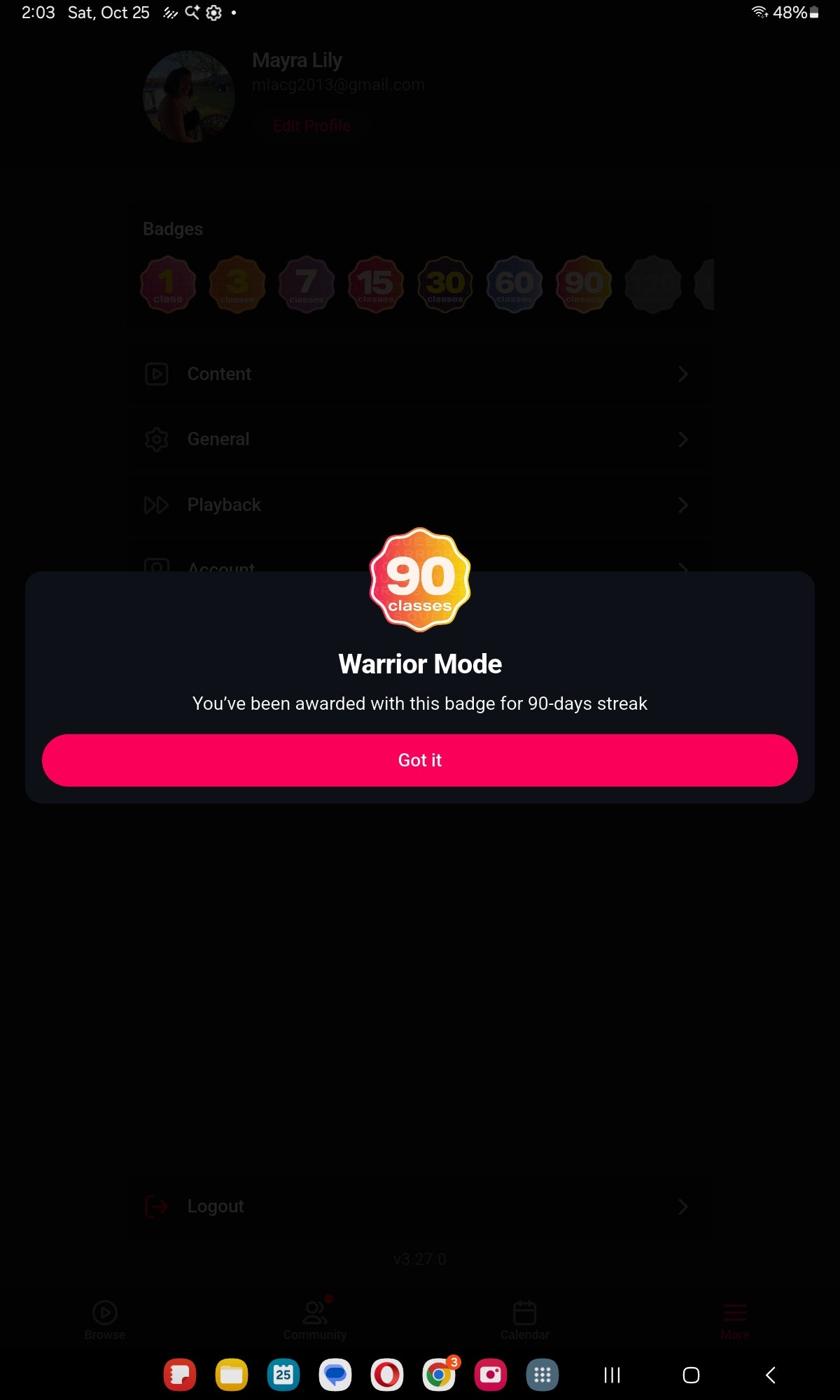Open Chrome from the taskbar
Image resolution: width=840 pixels, height=1400 pixels.
439,1375
